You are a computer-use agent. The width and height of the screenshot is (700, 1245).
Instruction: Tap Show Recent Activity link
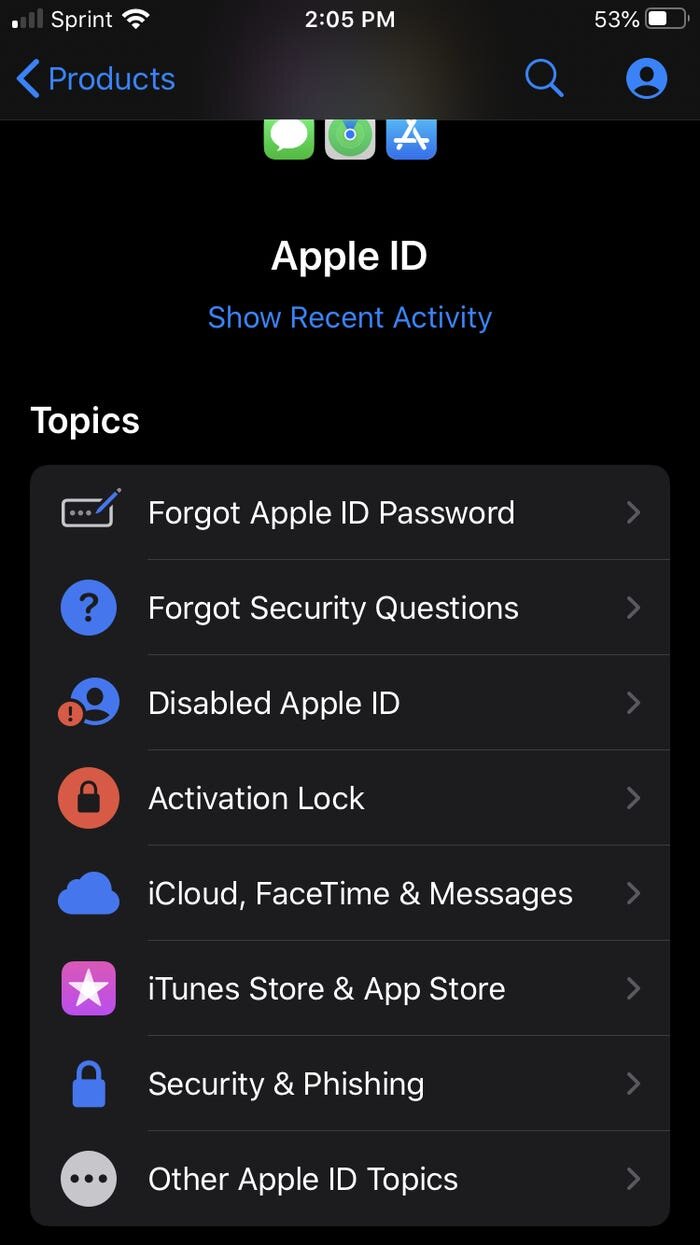coord(350,318)
